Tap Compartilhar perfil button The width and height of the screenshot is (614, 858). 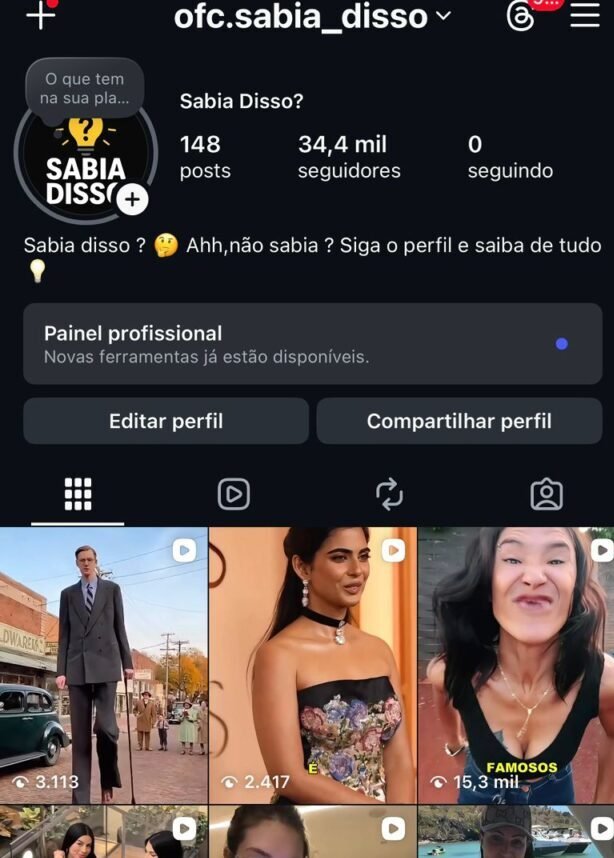pos(459,421)
